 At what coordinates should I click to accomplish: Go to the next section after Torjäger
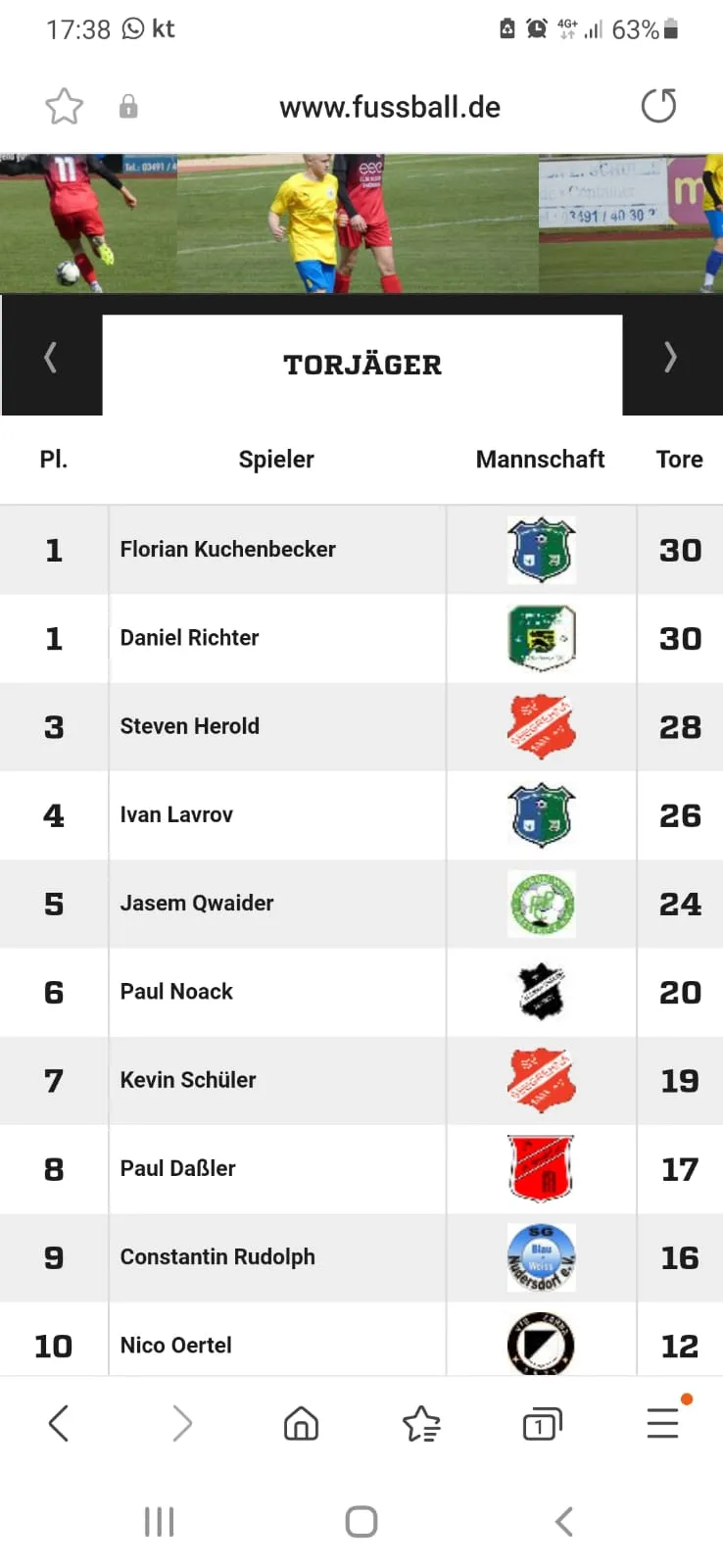[x=671, y=358]
